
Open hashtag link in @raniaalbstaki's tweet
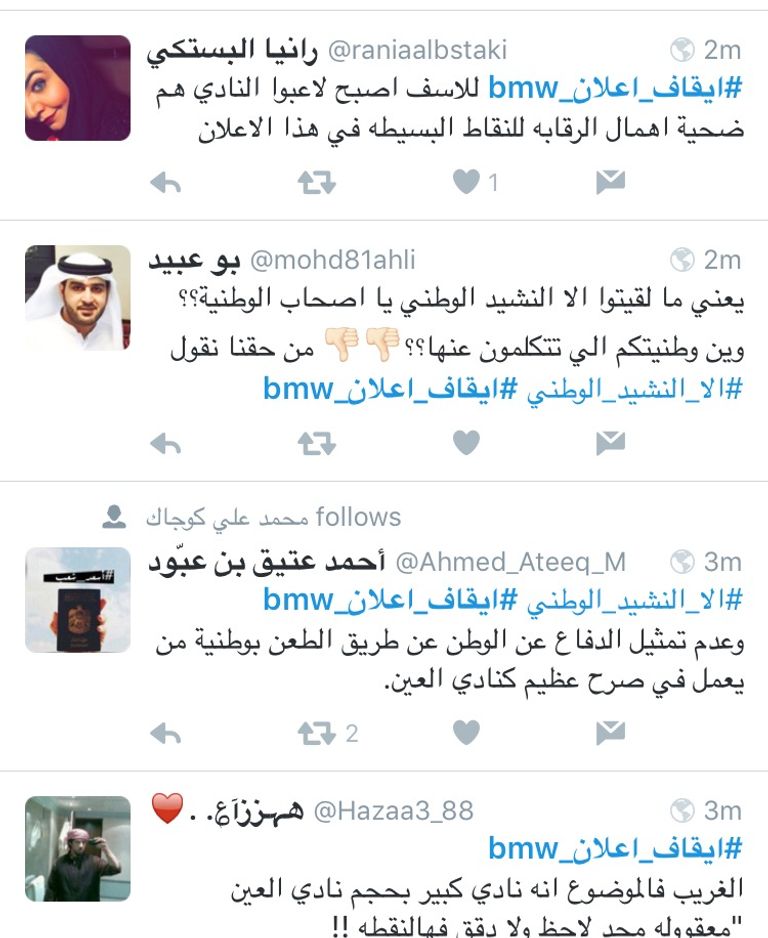tap(616, 90)
